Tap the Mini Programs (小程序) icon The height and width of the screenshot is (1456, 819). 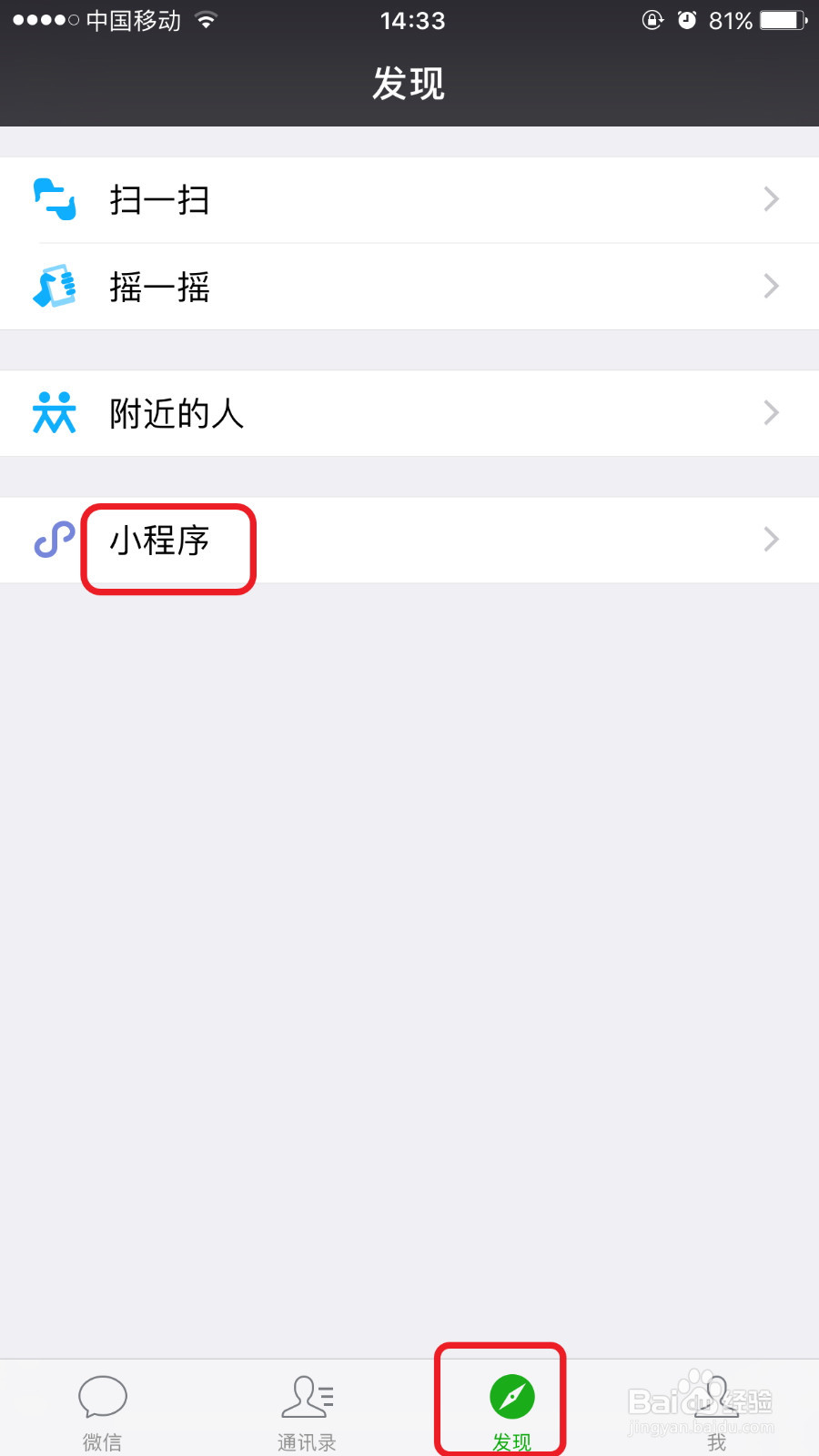(x=53, y=540)
